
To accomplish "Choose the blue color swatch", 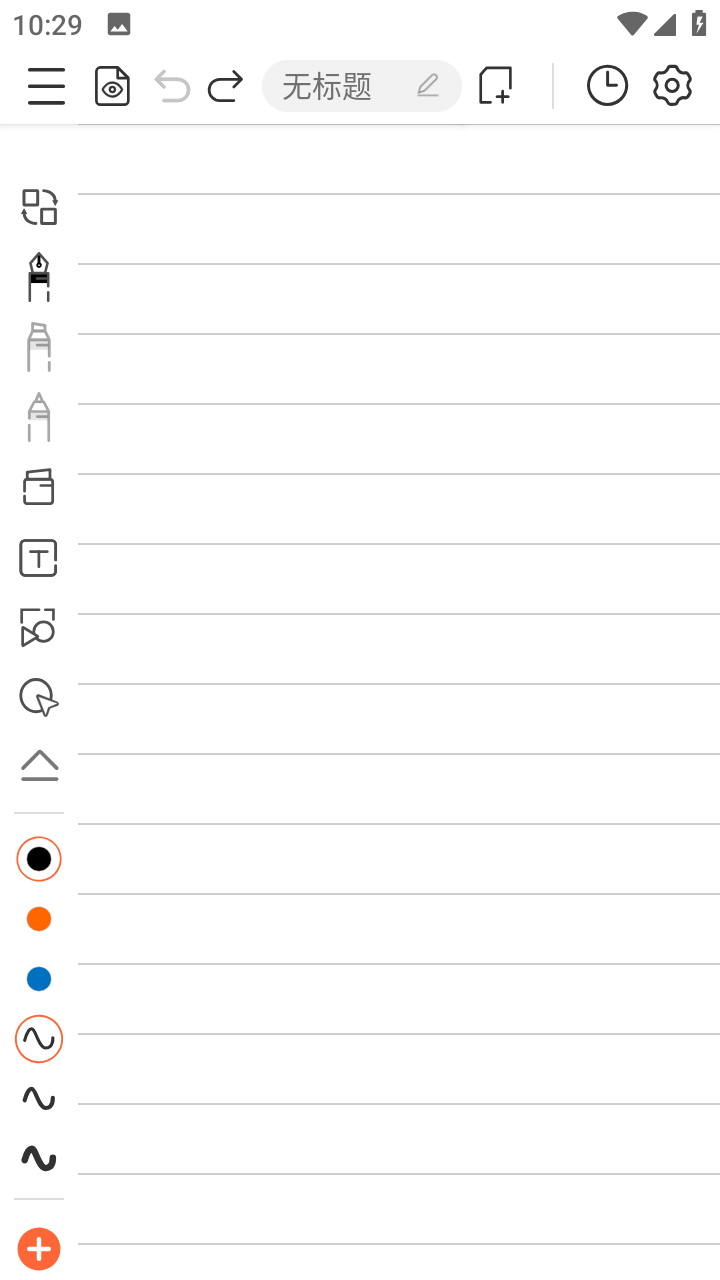I will [39, 979].
